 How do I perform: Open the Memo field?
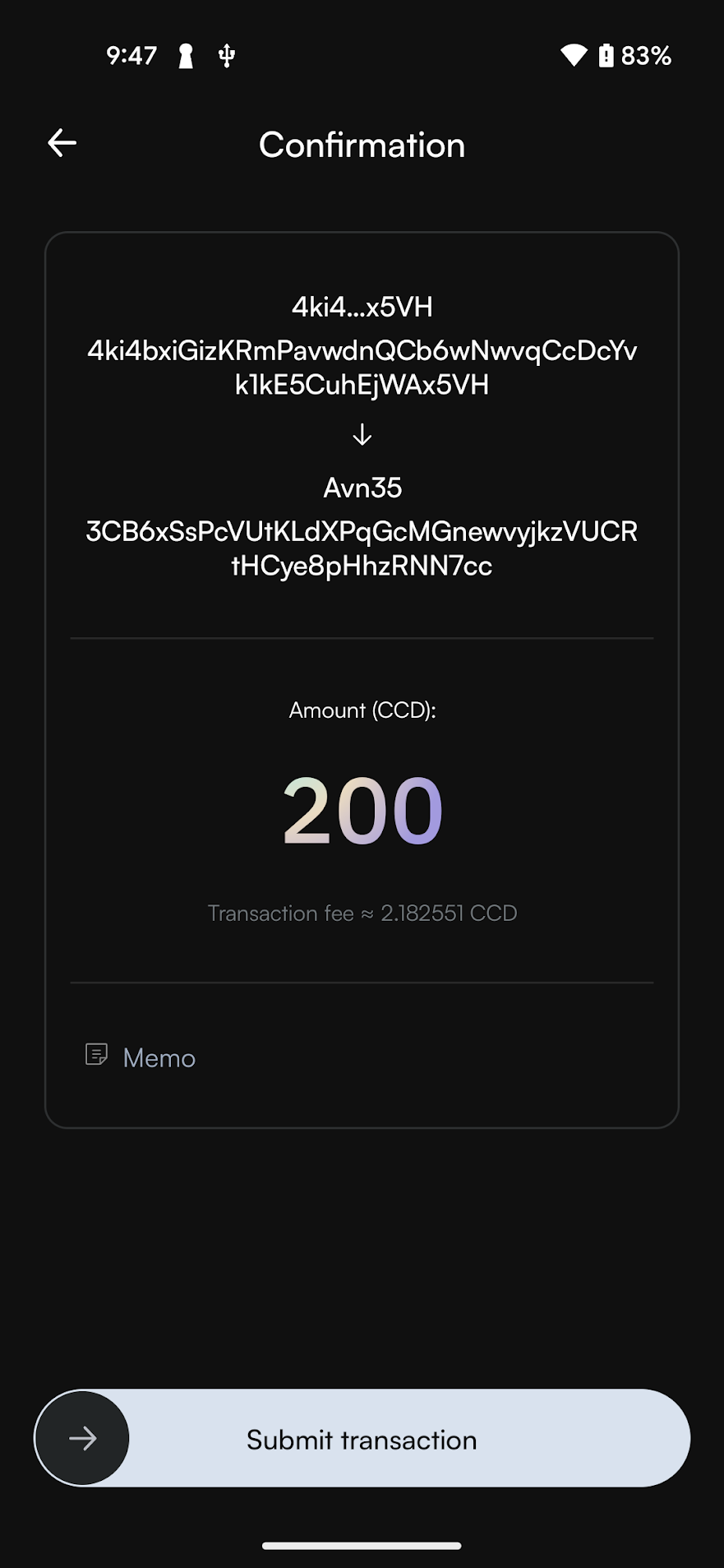pos(141,1057)
